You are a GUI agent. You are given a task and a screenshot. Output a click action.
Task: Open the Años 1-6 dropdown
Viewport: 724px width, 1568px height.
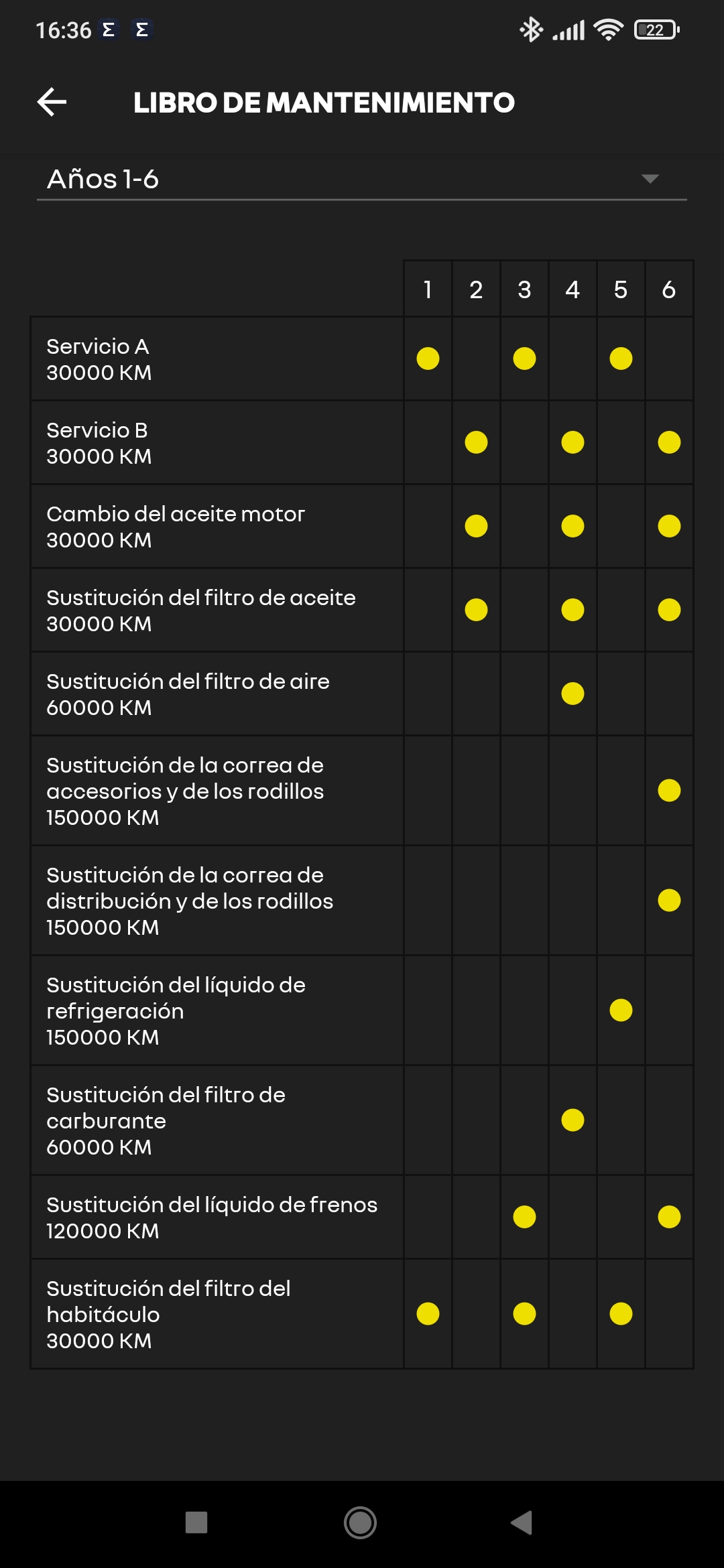[362, 179]
